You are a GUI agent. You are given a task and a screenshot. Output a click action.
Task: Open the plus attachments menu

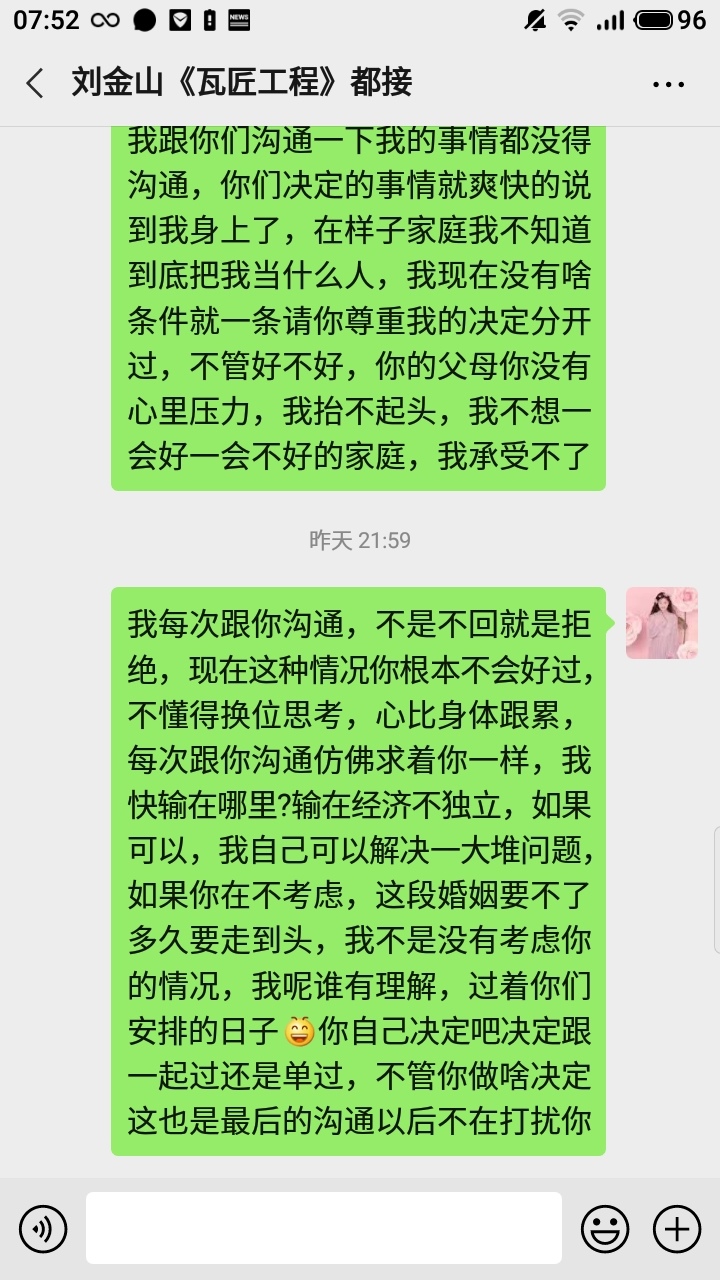point(677,1228)
